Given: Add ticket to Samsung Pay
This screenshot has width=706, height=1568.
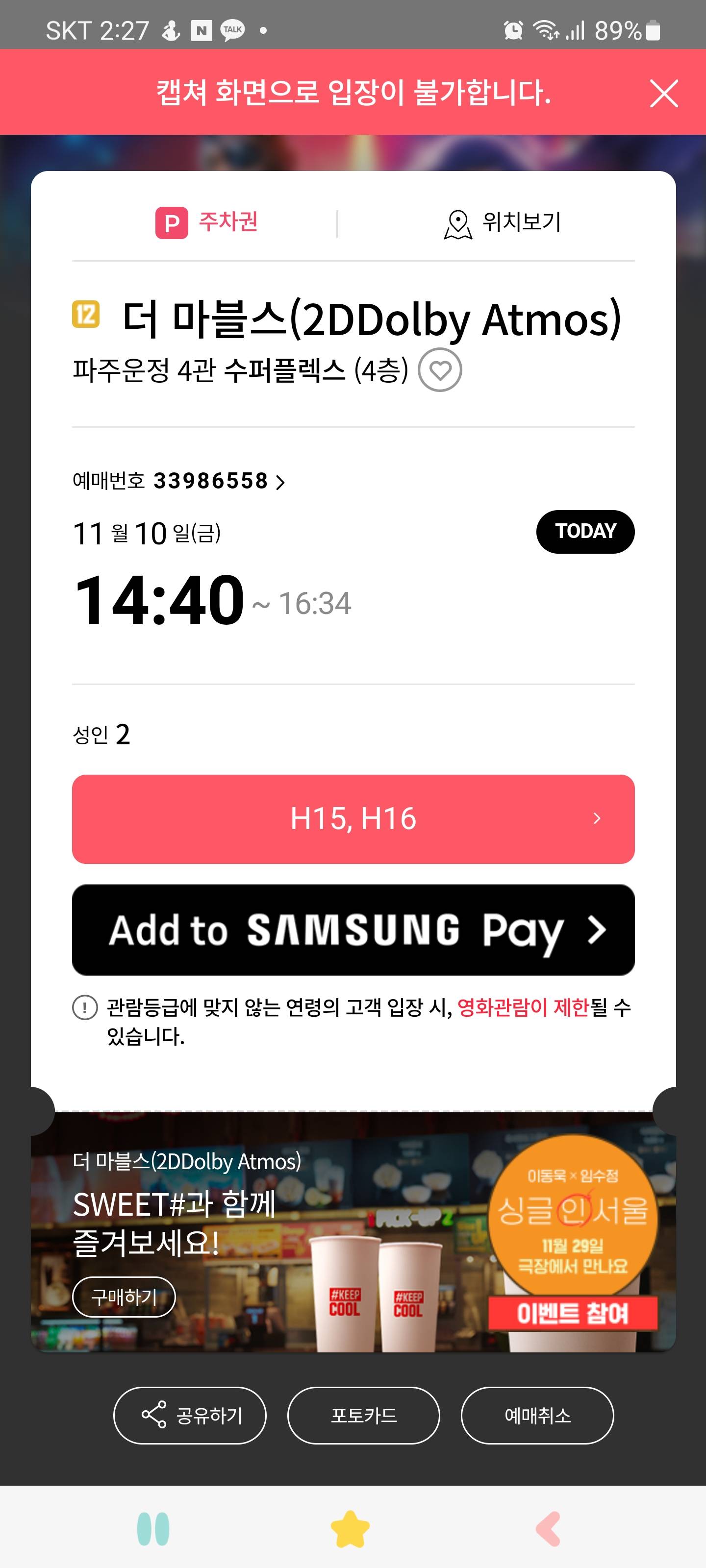Looking at the screenshot, I should coord(353,930).
